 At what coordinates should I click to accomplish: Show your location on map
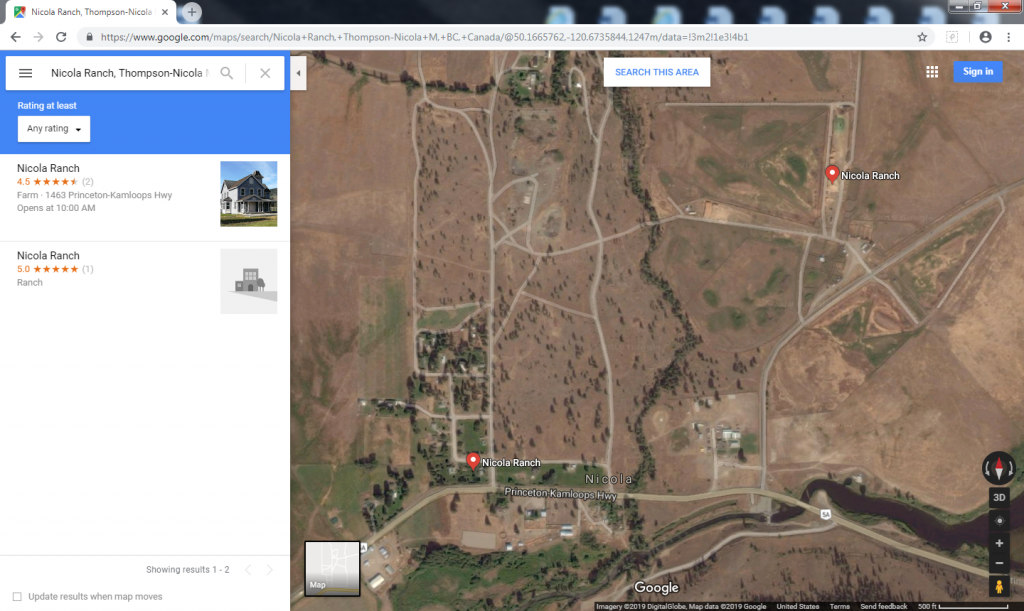click(x=999, y=521)
